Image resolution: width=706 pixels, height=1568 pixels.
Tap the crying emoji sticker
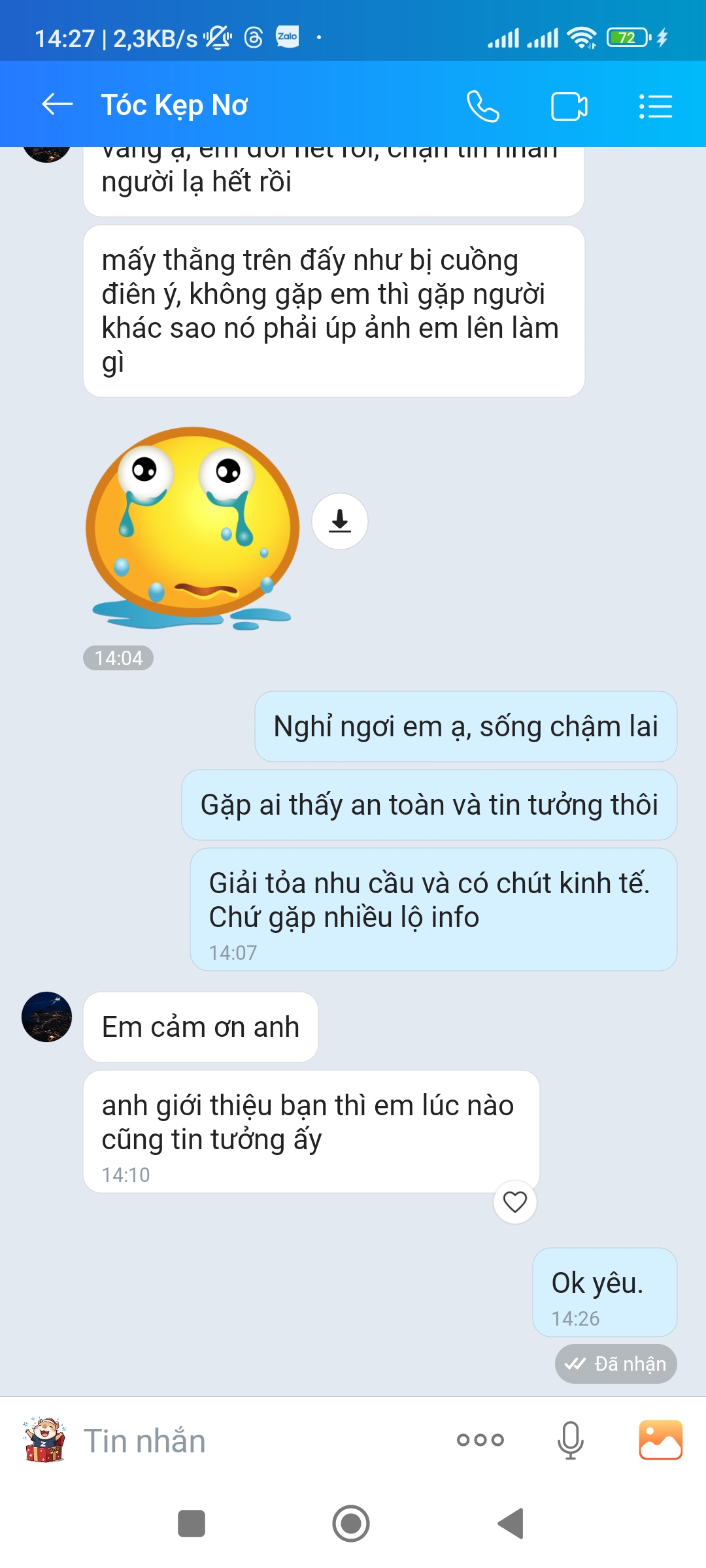[193, 528]
